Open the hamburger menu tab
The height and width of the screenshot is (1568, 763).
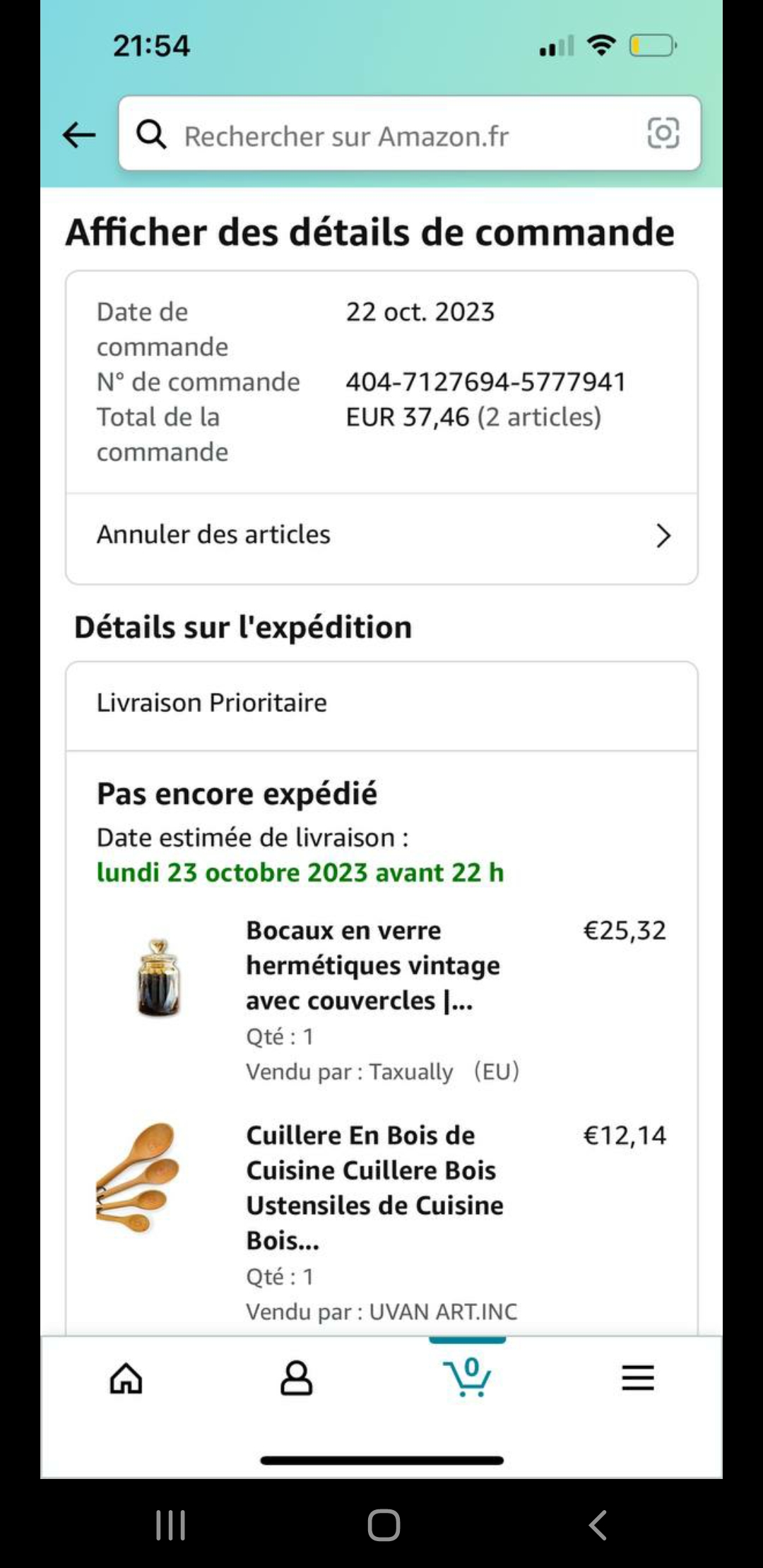pyautogui.click(x=637, y=1378)
